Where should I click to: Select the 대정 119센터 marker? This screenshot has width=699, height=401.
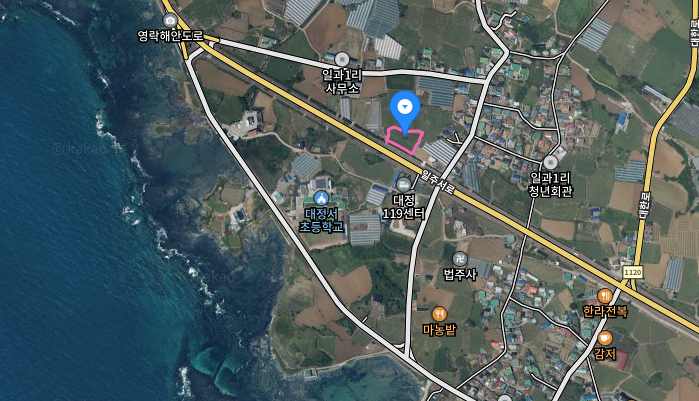coord(403,184)
